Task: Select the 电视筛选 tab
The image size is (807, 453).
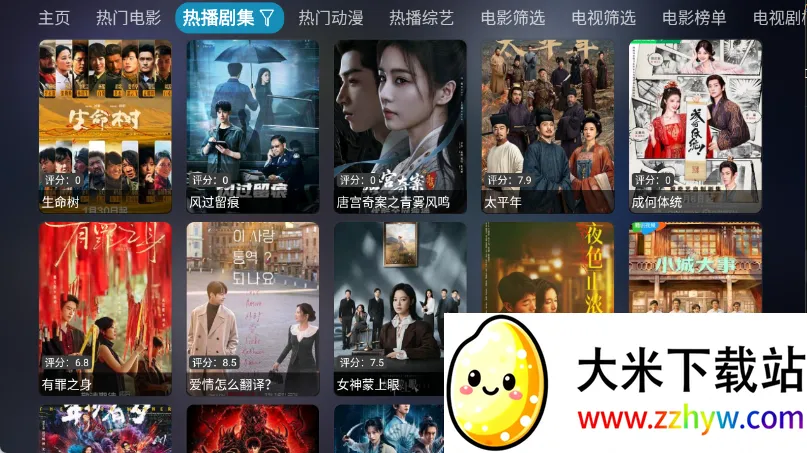Action: pyautogui.click(x=603, y=18)
